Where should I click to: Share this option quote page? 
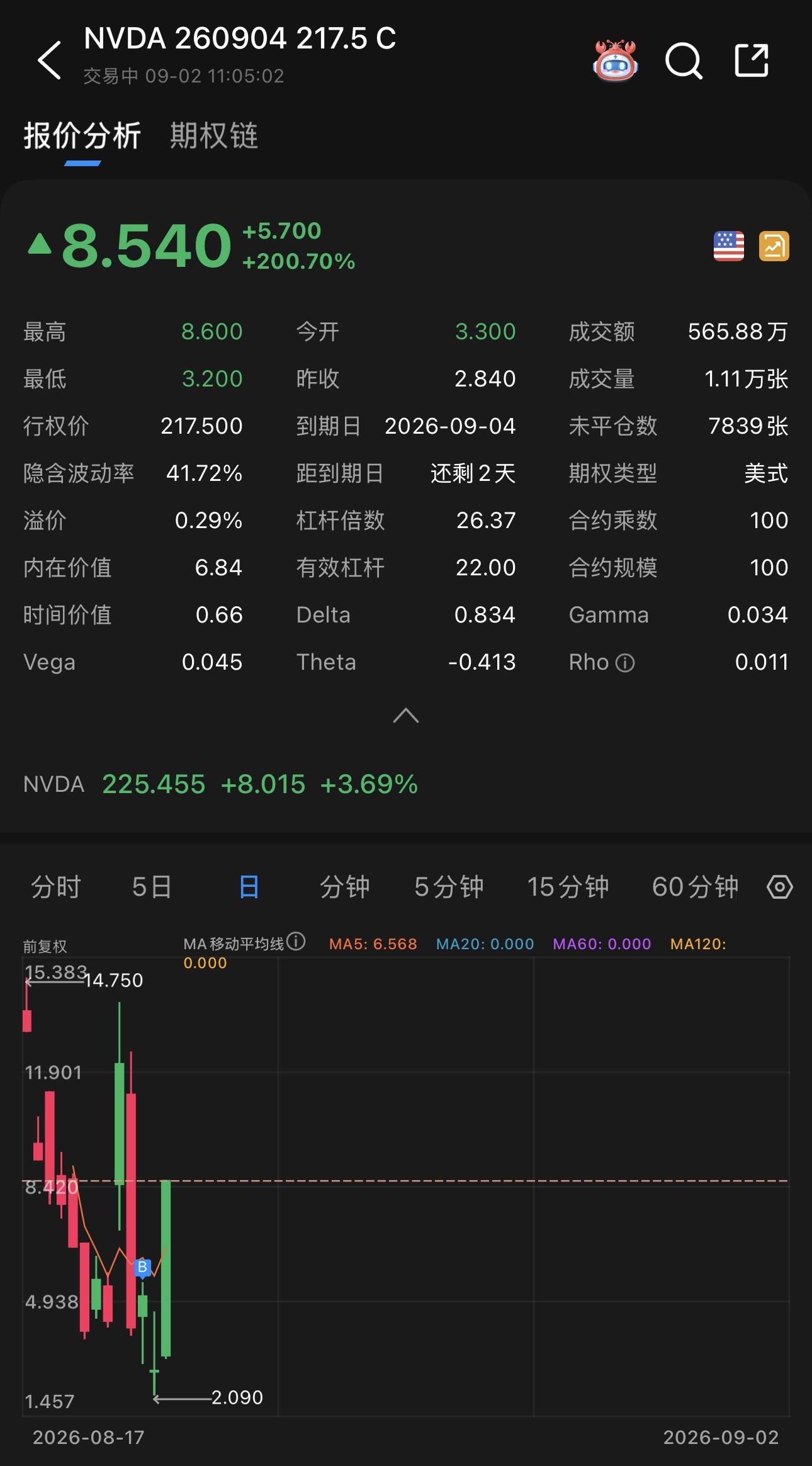pyautogui.click(x=752, y=60)
